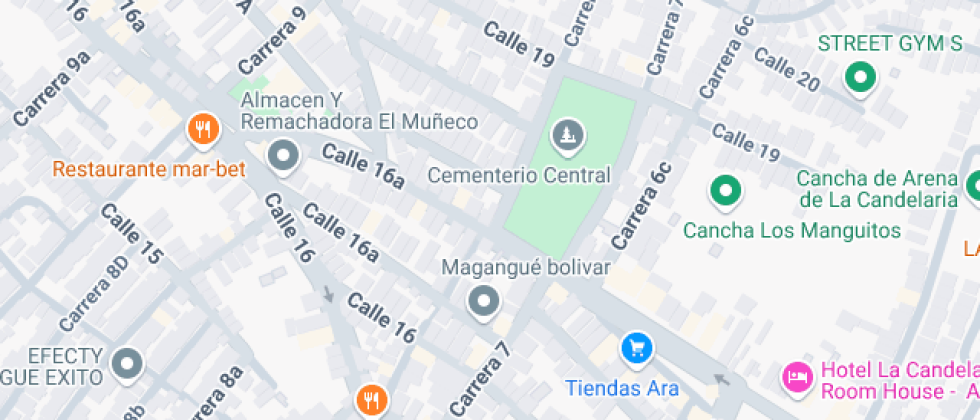Tap the restaurant pin near Carrera 7
Viewport: 980px width, 420px height.
point(372,401)
